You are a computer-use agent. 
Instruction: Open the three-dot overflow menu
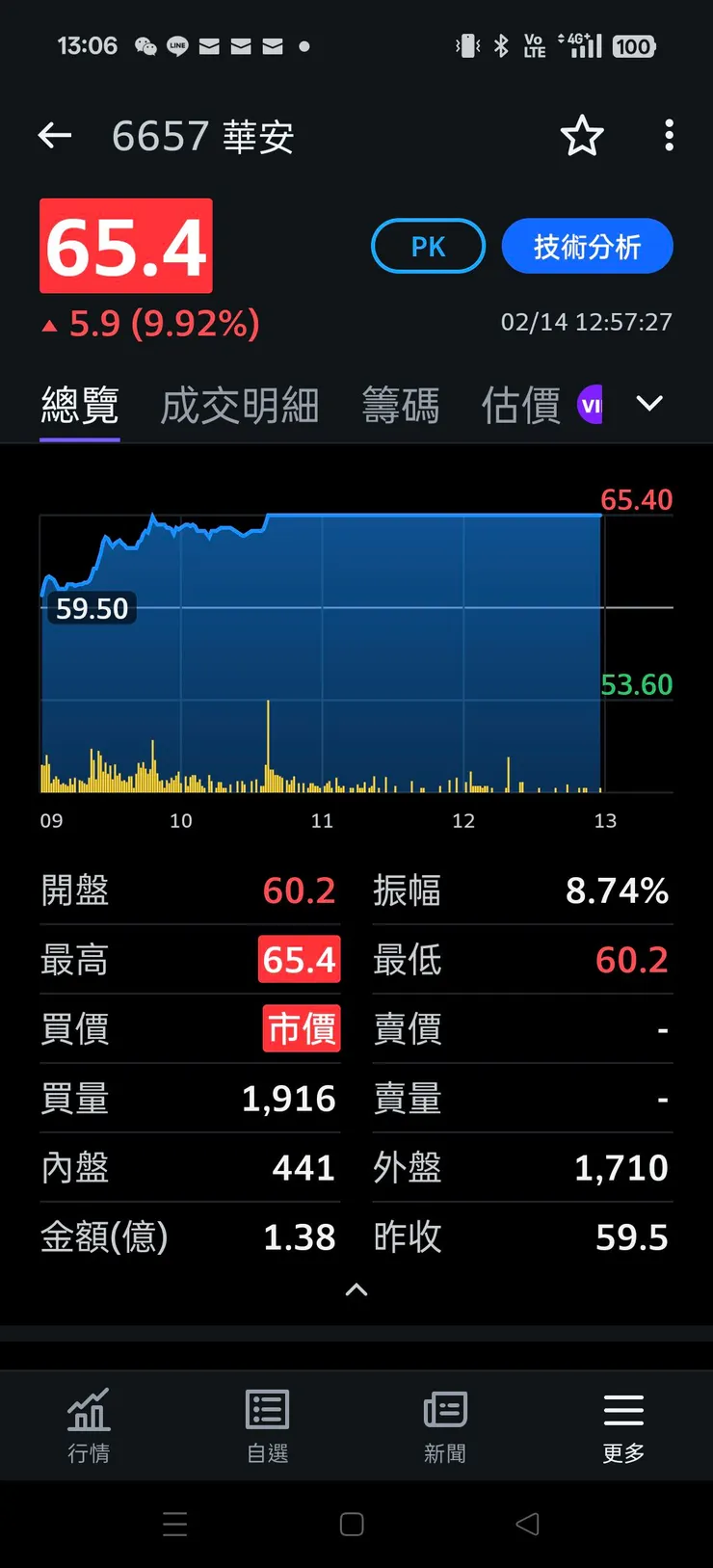click(668, 136)
